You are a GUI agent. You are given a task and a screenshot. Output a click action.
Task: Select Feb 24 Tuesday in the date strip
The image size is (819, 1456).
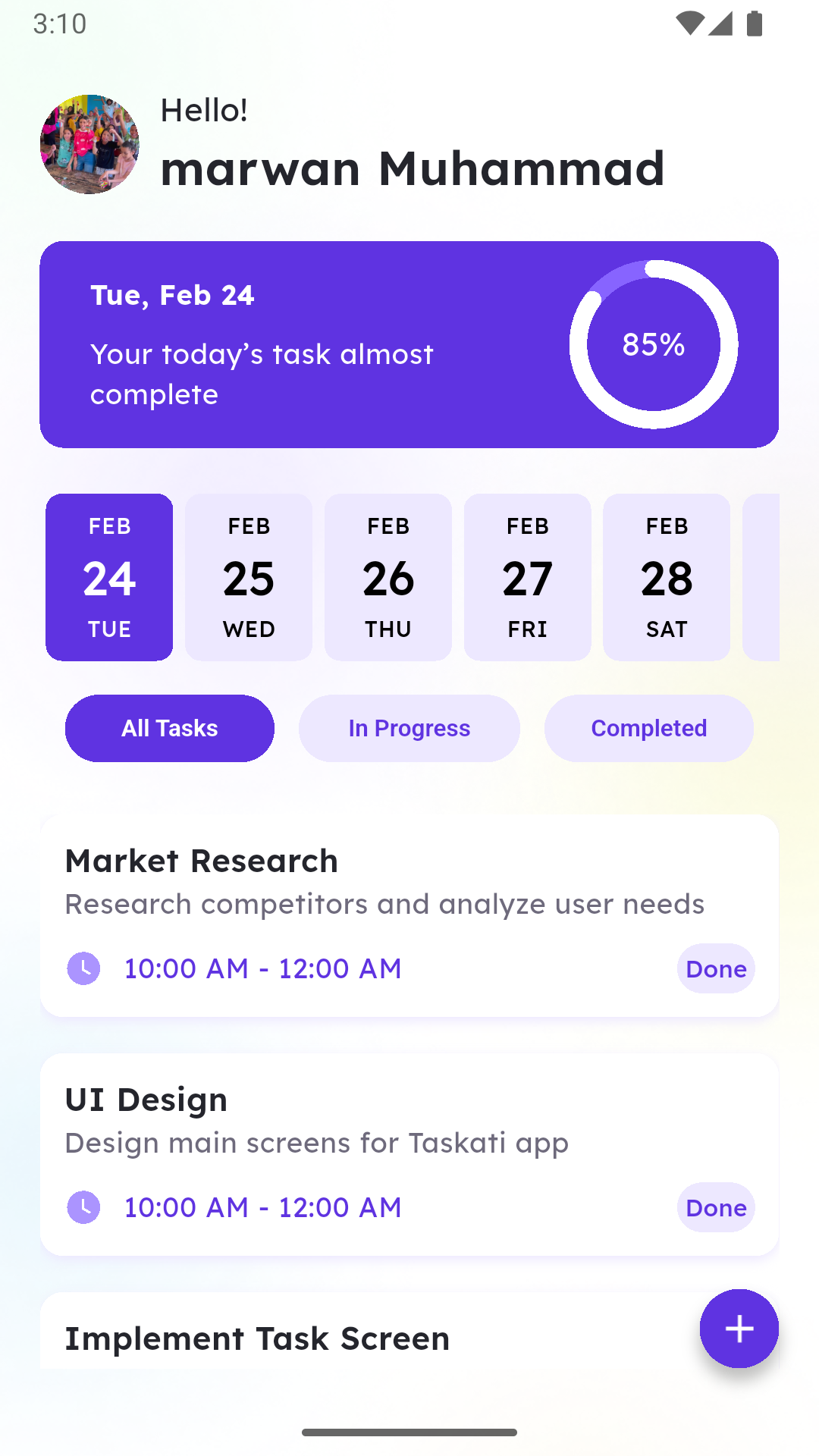[x=109, y=577]
